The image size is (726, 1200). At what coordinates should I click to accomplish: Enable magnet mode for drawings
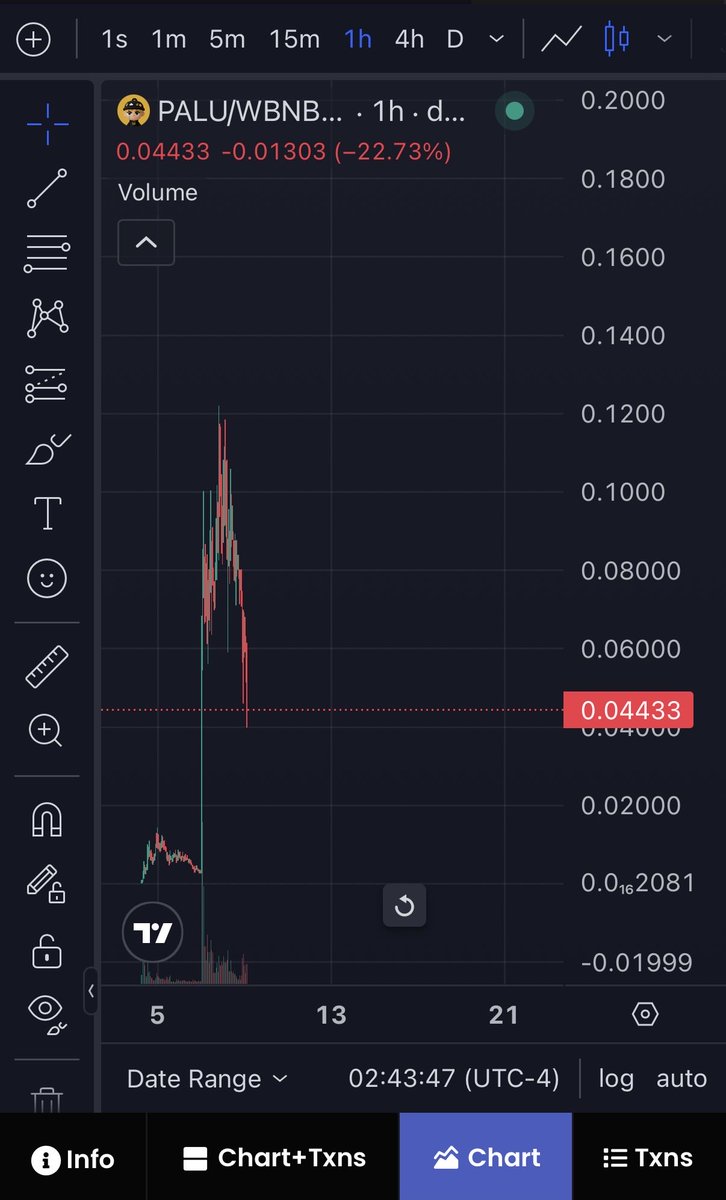47,821
